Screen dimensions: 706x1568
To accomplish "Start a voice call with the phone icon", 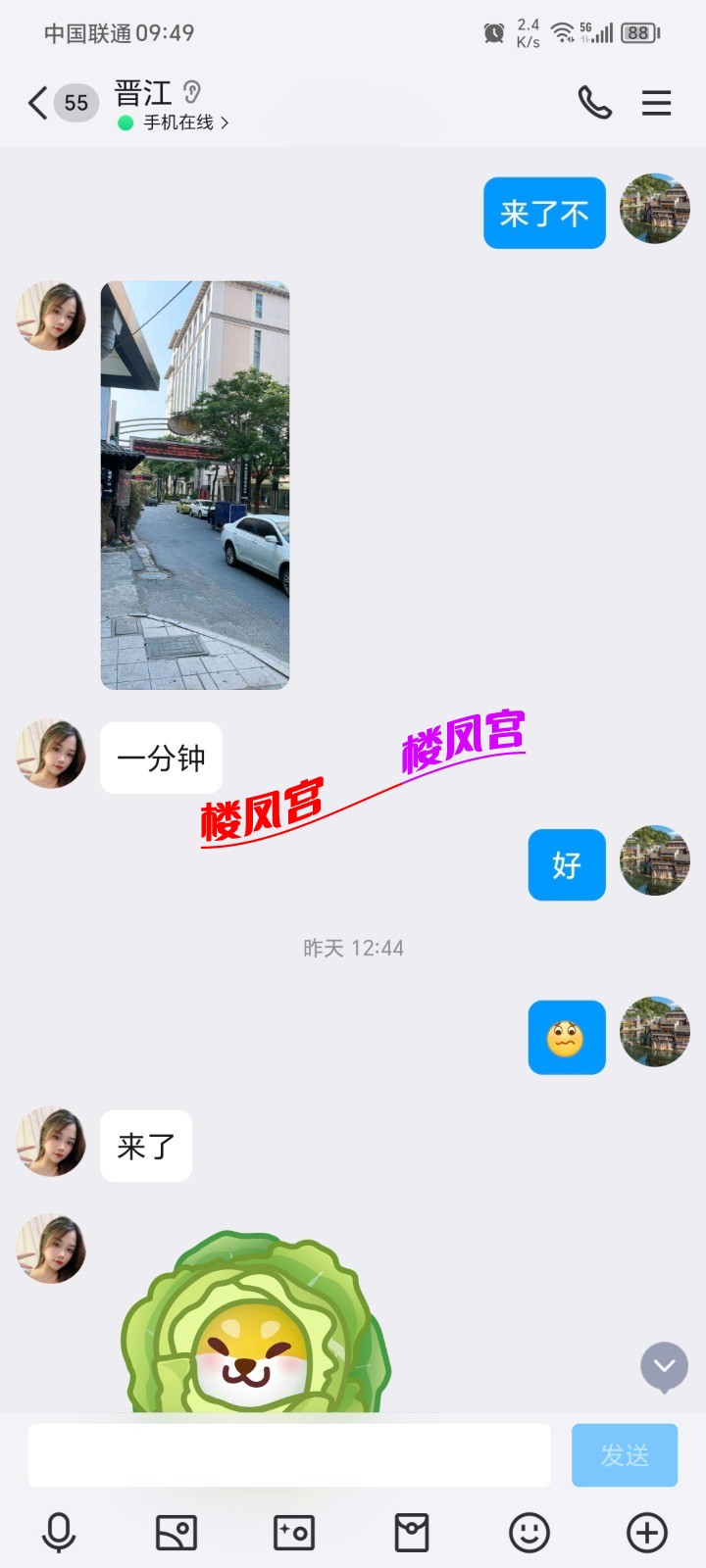I will tap(592, 103).
